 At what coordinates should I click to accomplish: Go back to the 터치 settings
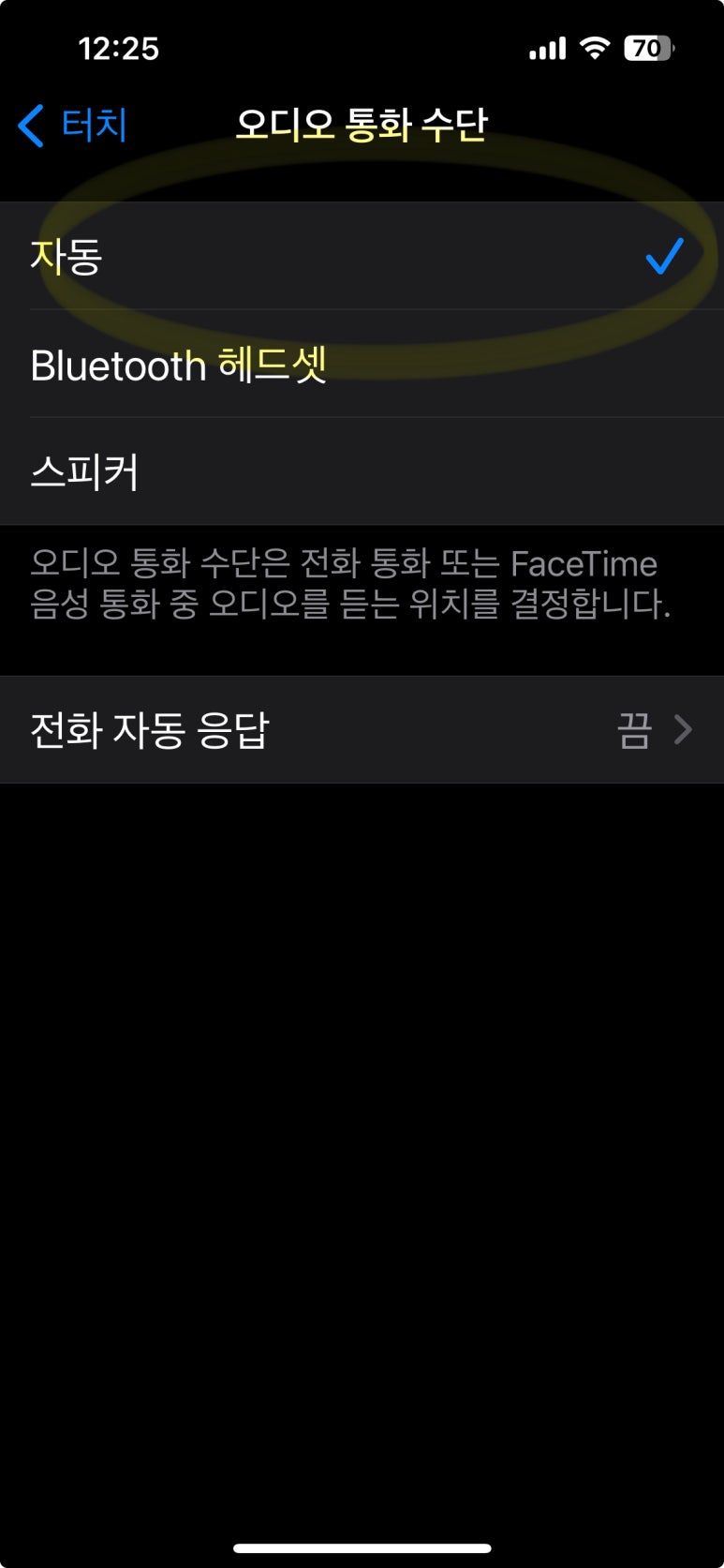73,125
